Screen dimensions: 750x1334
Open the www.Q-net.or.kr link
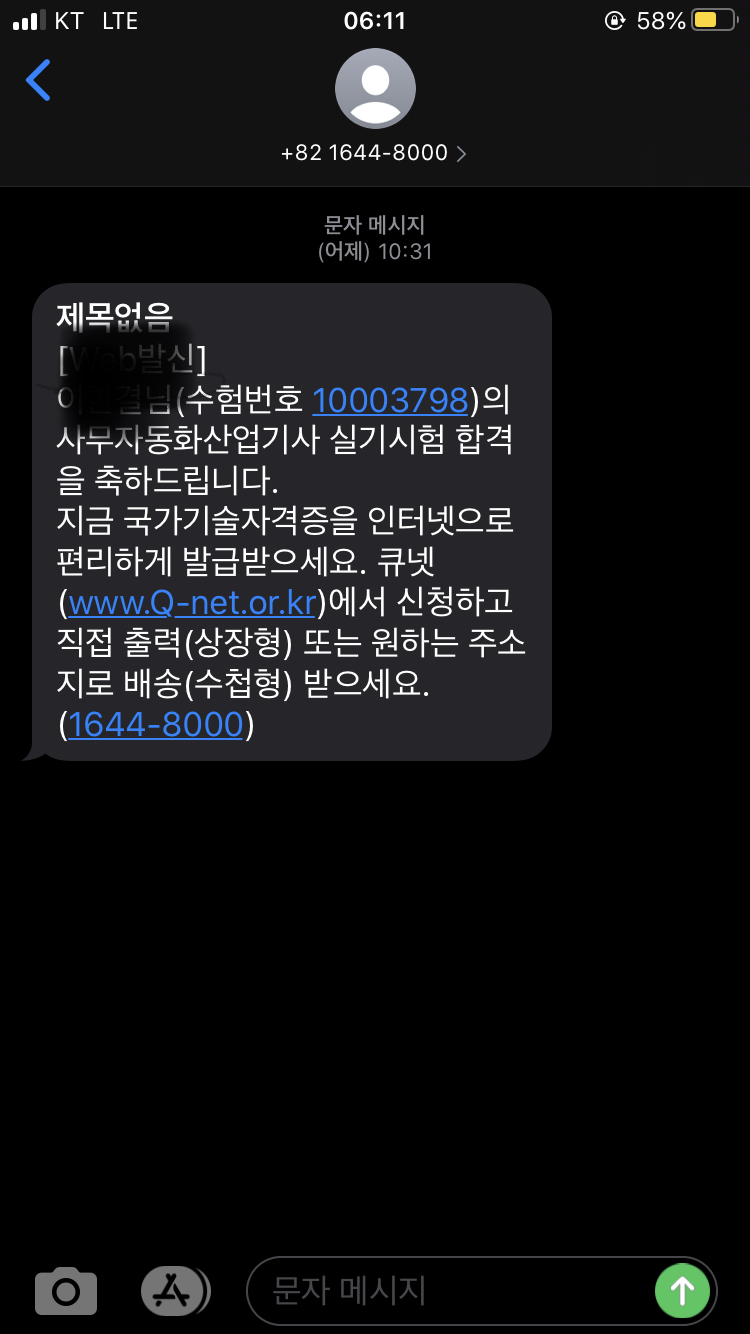click(x=192, y=603)
